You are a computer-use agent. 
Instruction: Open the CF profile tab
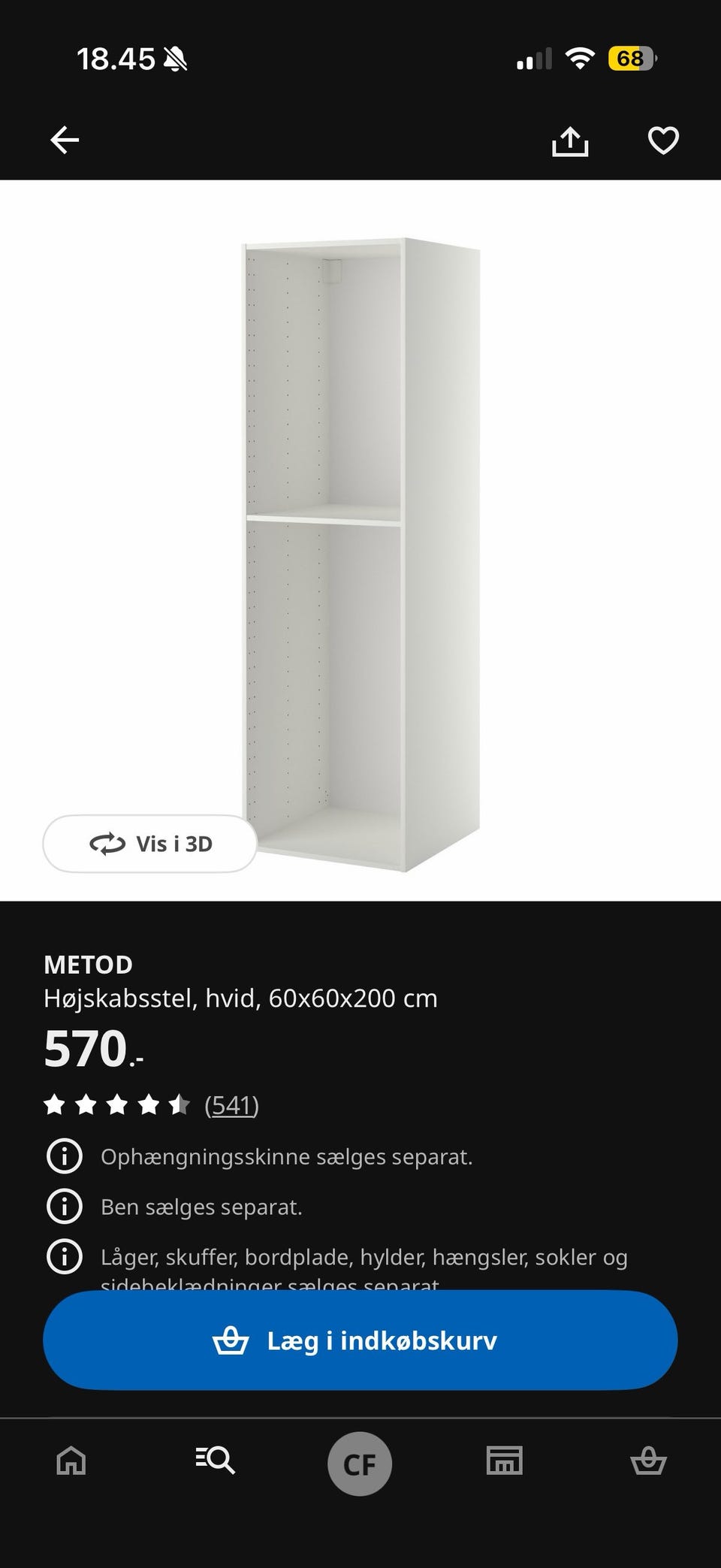pos(360,1464)
